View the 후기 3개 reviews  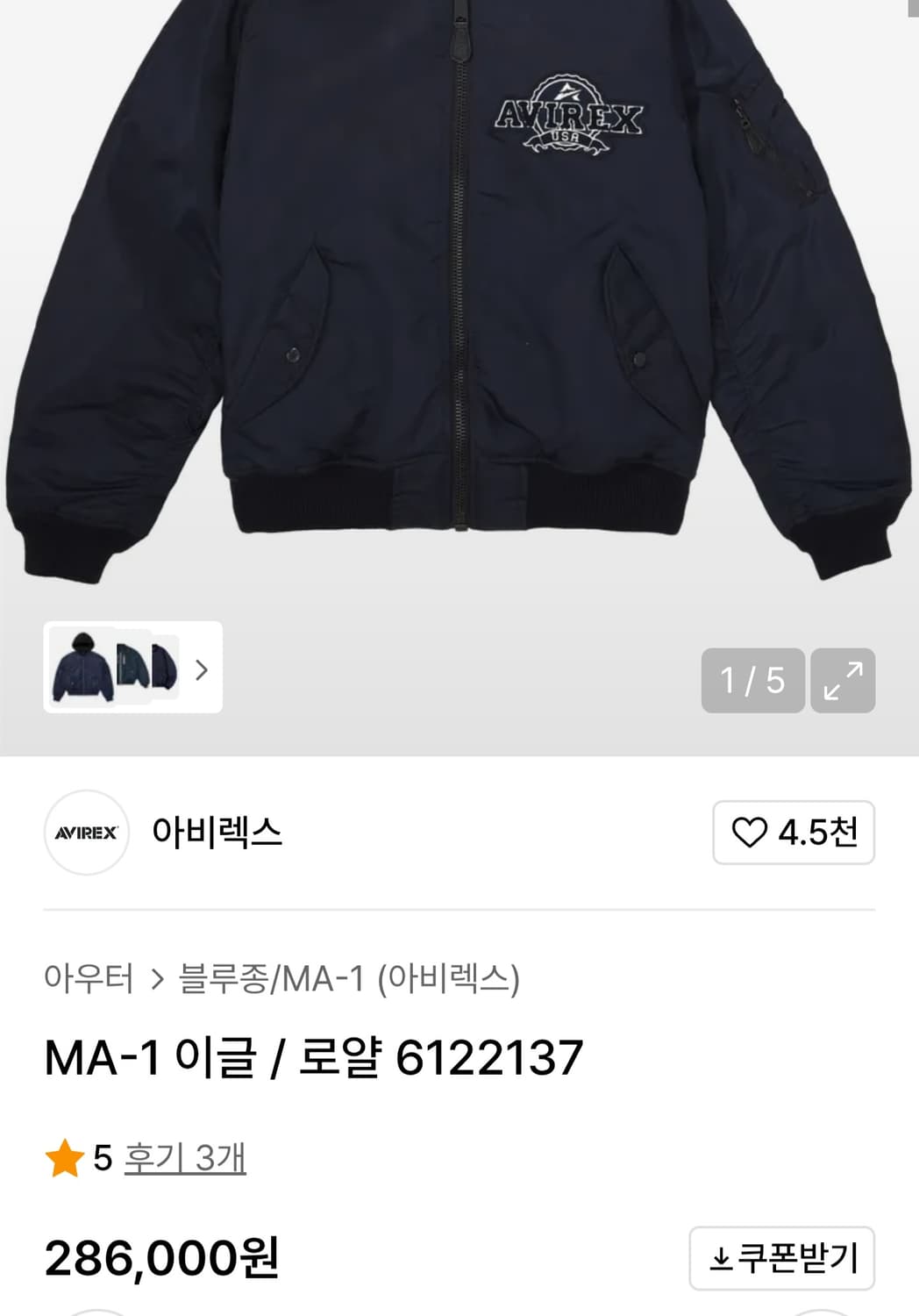pyautogui.click(x=185, y=1158)
